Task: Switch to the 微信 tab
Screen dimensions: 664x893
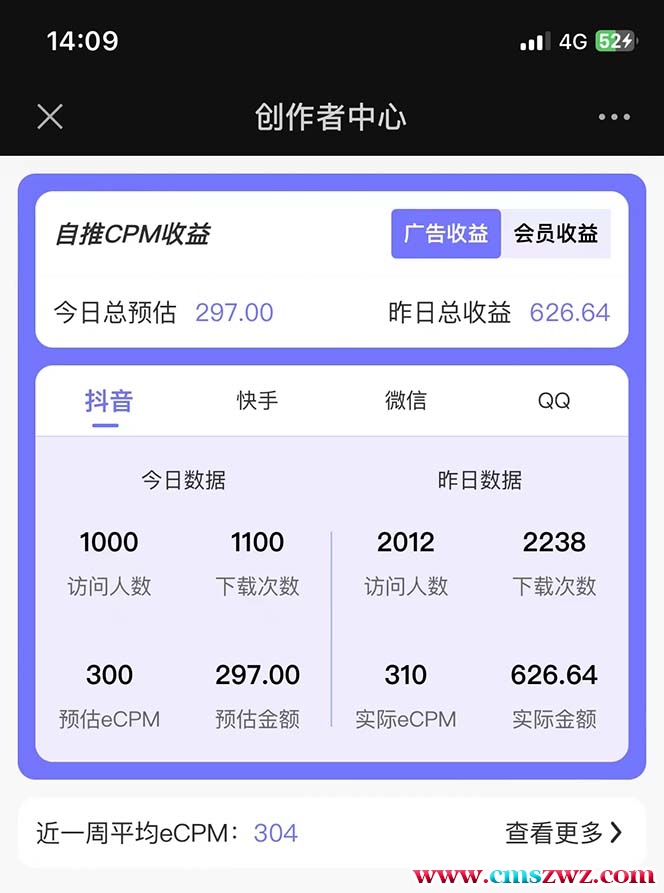Action: [406, 401]
